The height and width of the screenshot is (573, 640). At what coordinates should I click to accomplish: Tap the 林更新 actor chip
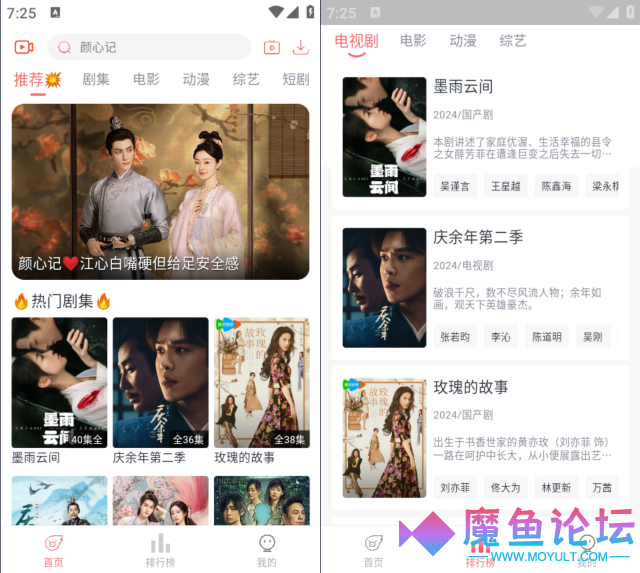pyautogui.click(x=556, y=488)
